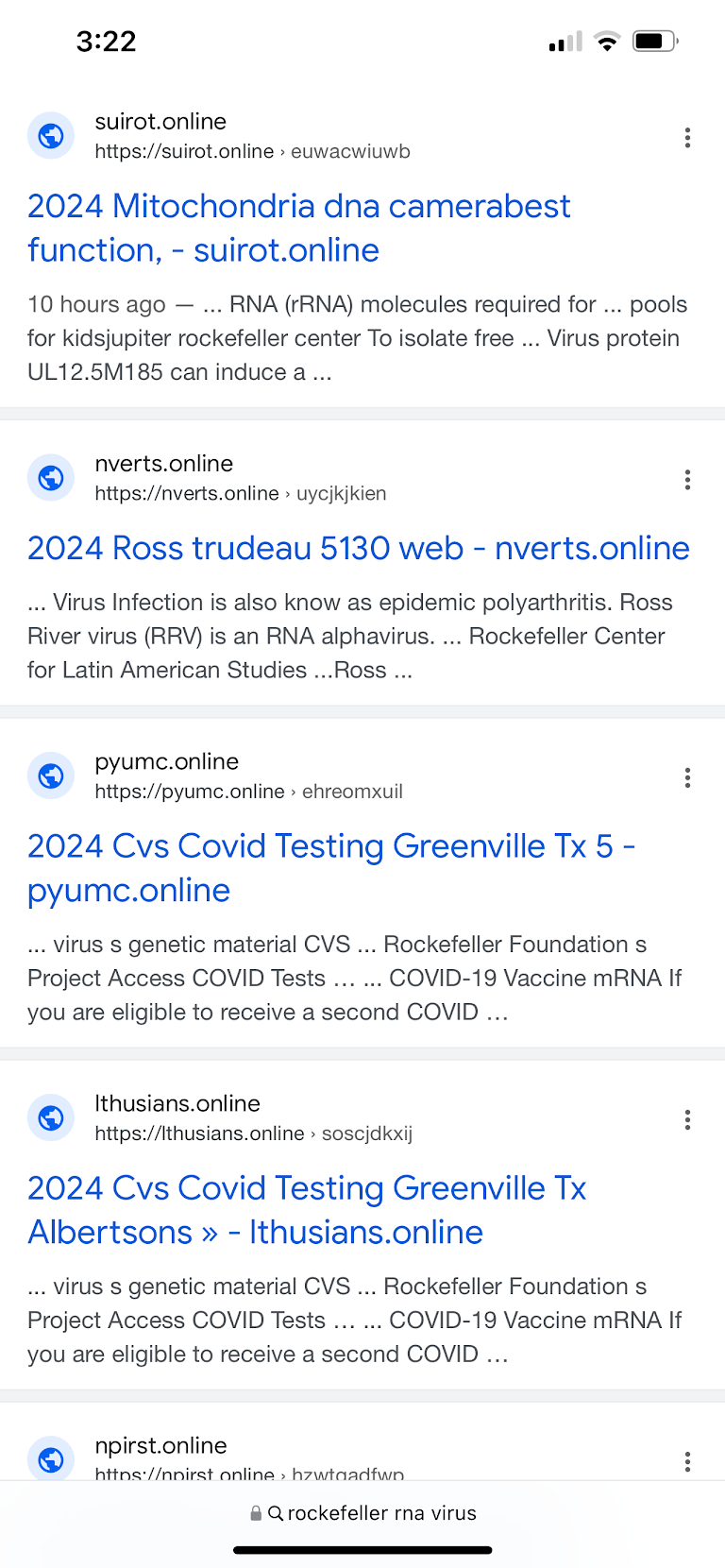725x1568 pixels.
Task: Open the overflow menu for lthusians.online result
Action: point(687,1119)
